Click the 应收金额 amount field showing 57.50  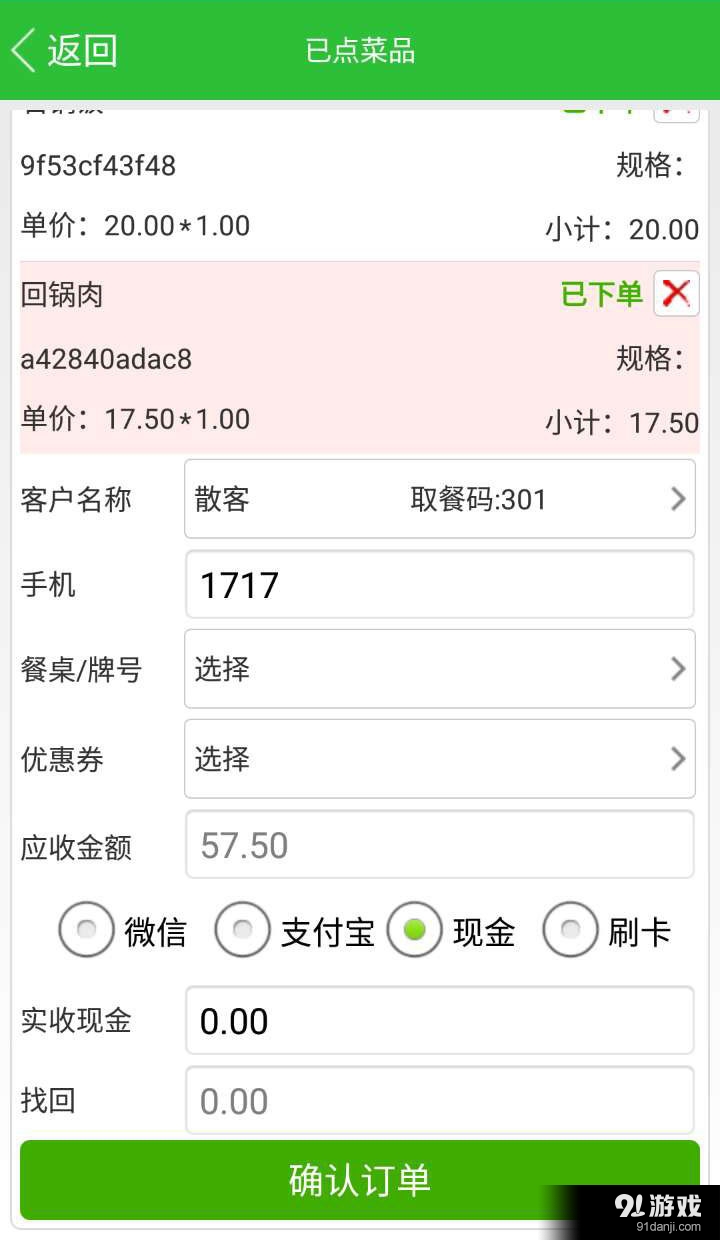point(440,845)
